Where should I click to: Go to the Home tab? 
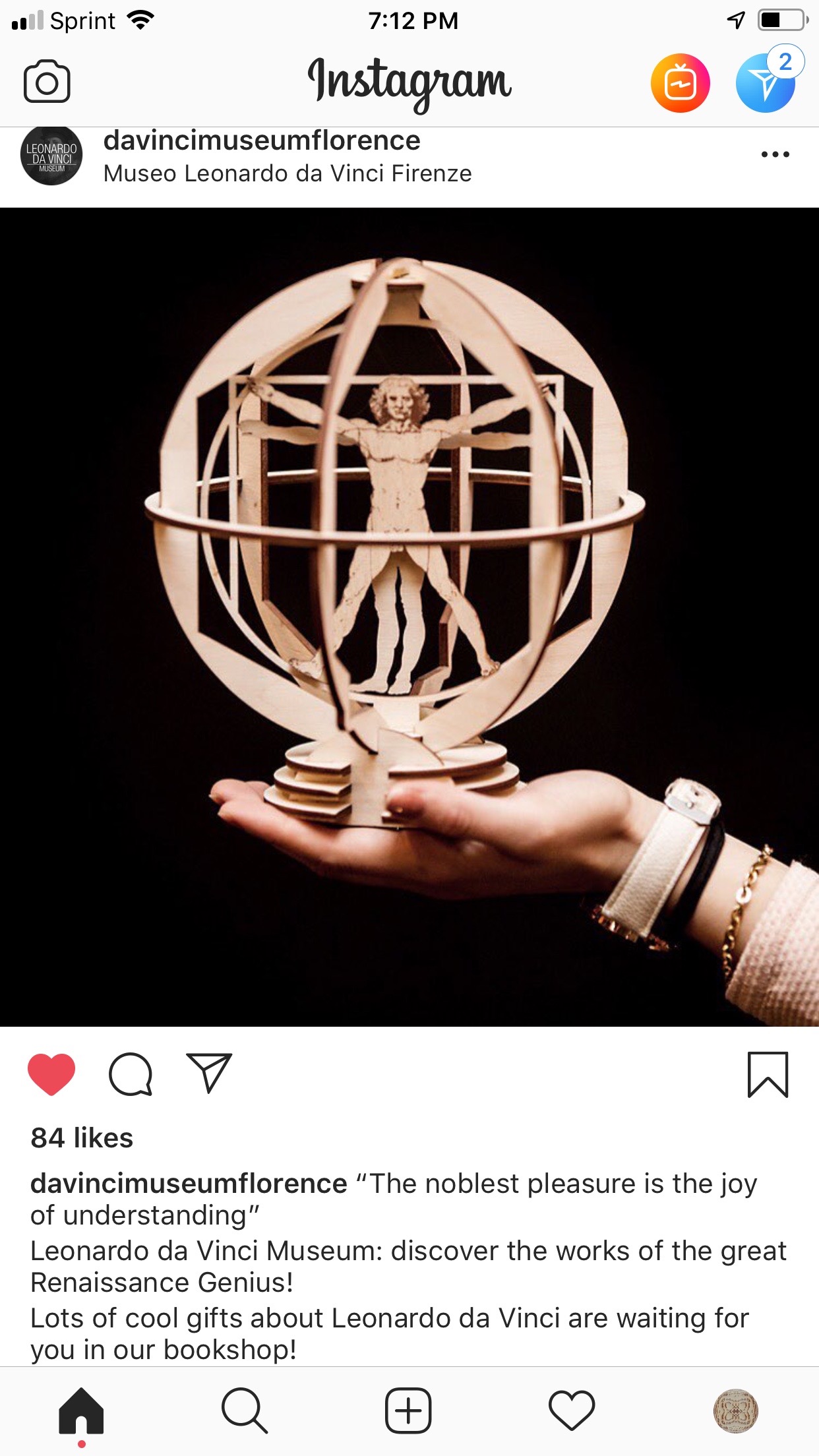81,1411
